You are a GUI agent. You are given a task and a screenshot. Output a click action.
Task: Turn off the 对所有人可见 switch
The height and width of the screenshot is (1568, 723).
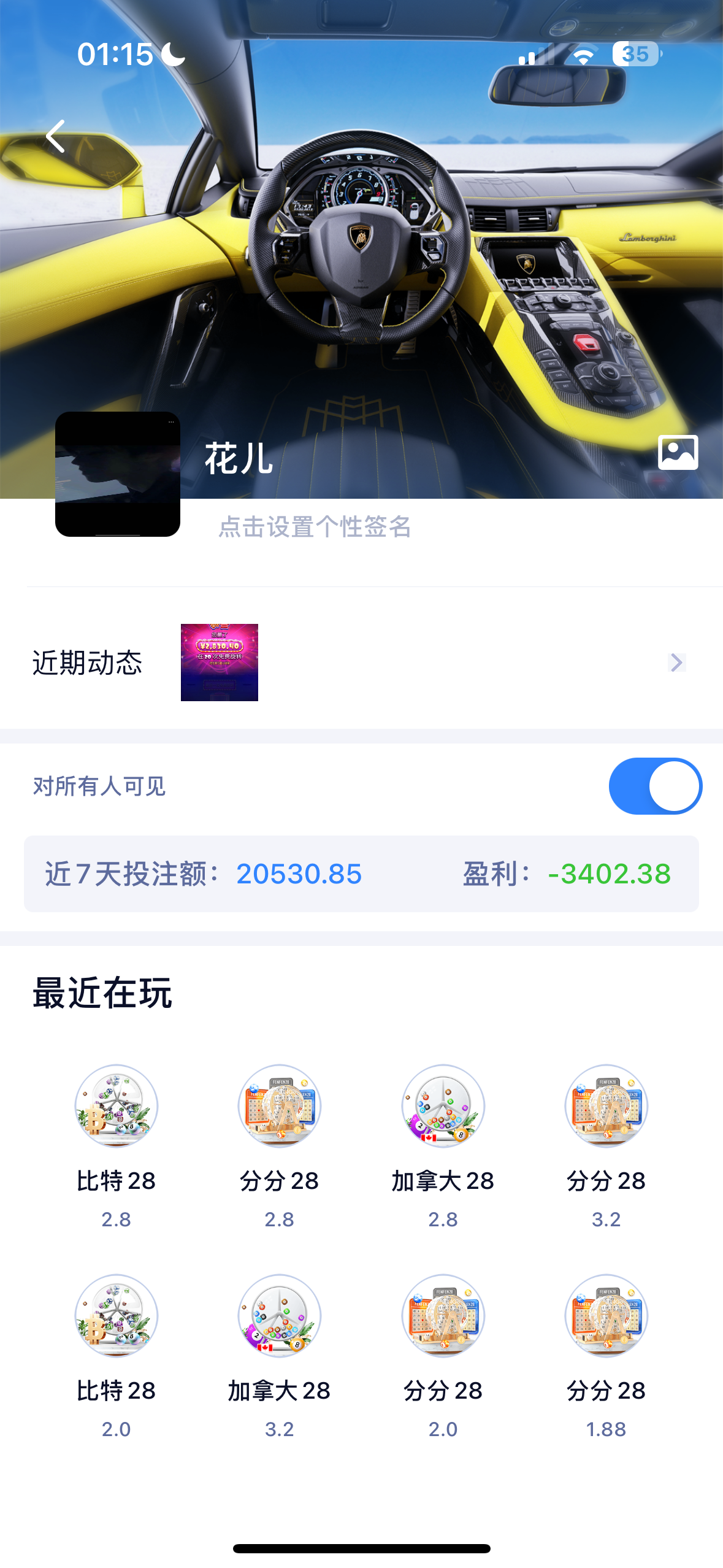click(x=655, y=786)
